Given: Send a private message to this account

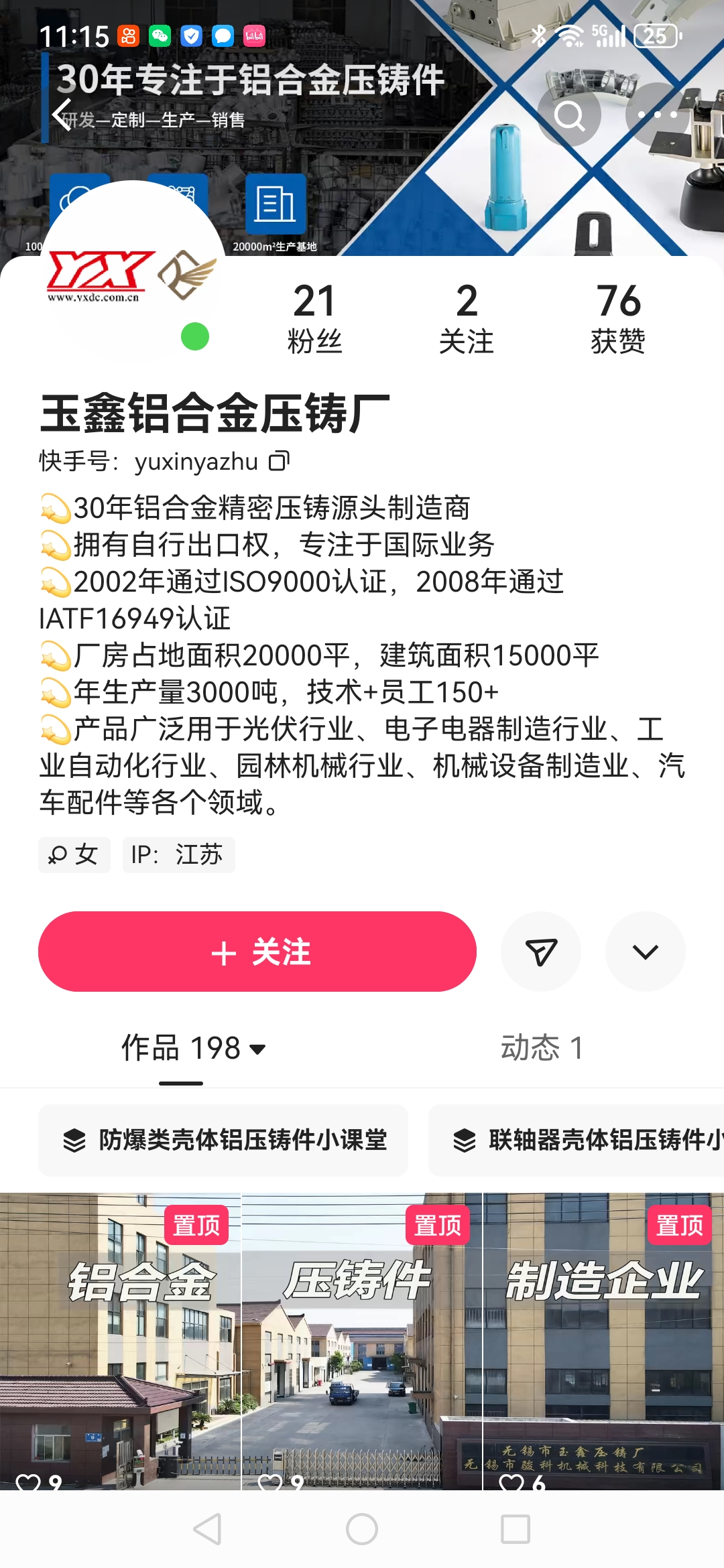Looking at the screenshot, I should tap(541, 952).
